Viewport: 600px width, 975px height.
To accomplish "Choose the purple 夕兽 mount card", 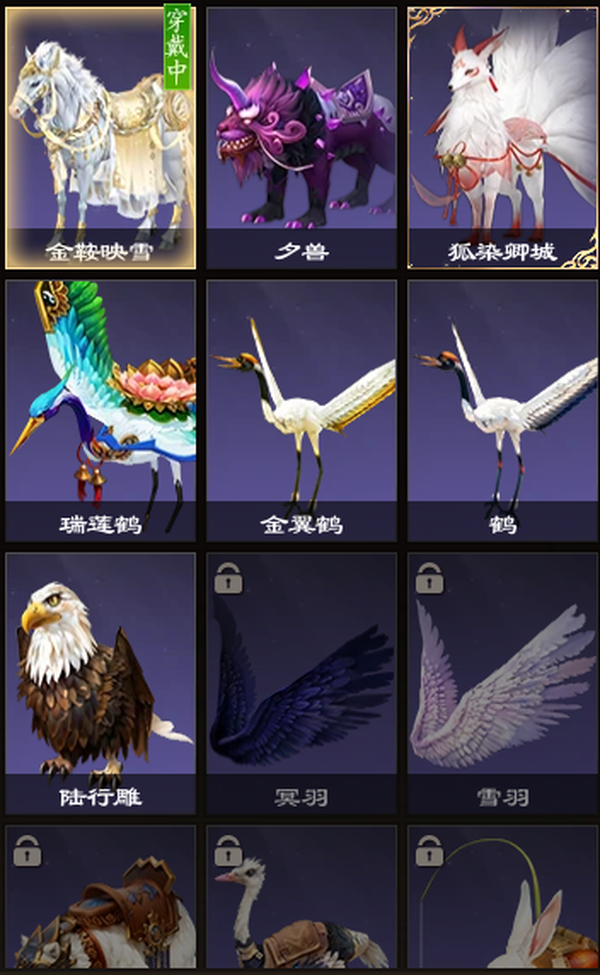I will pyautogui.click(x=302, y=138).
